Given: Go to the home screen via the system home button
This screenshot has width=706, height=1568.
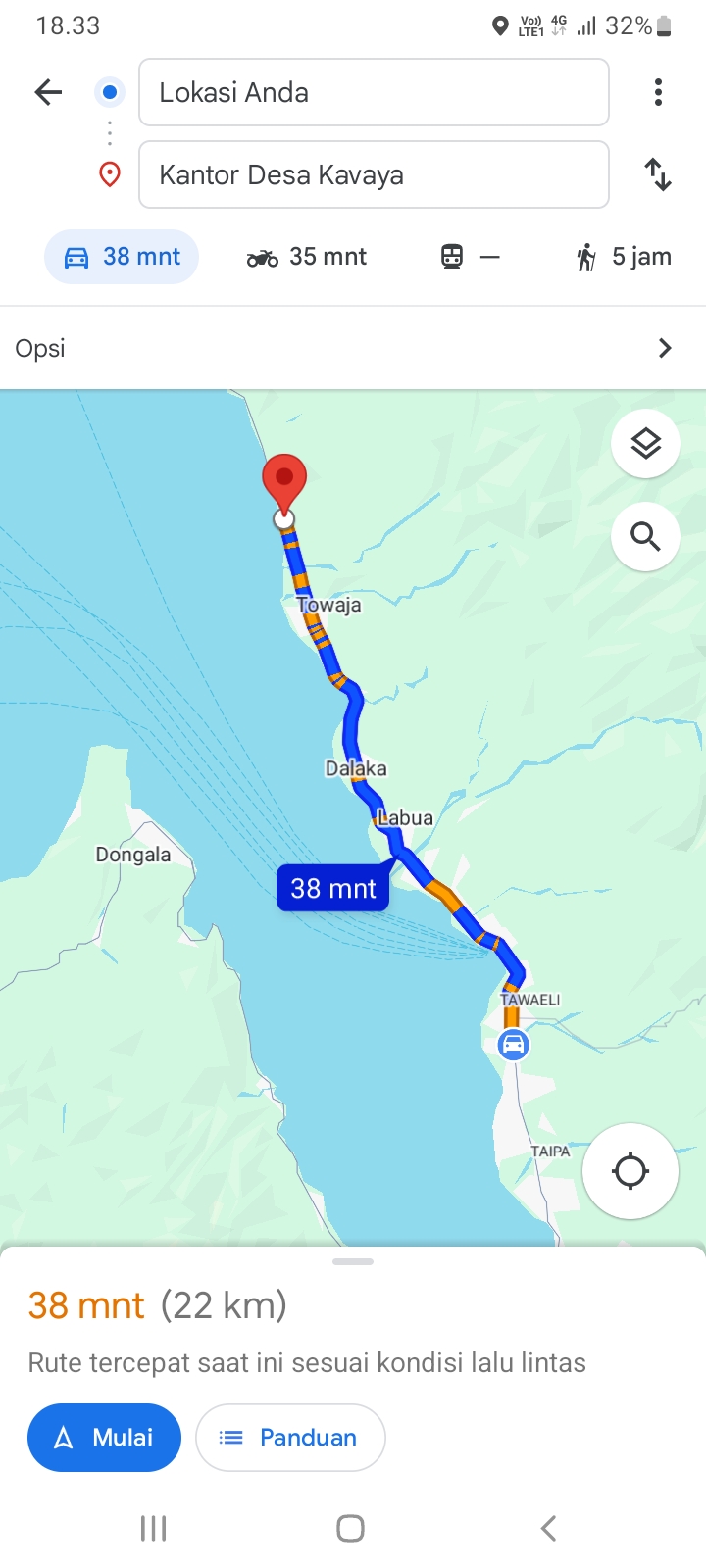Looking at the screenshot, I should coord(351,1528).
